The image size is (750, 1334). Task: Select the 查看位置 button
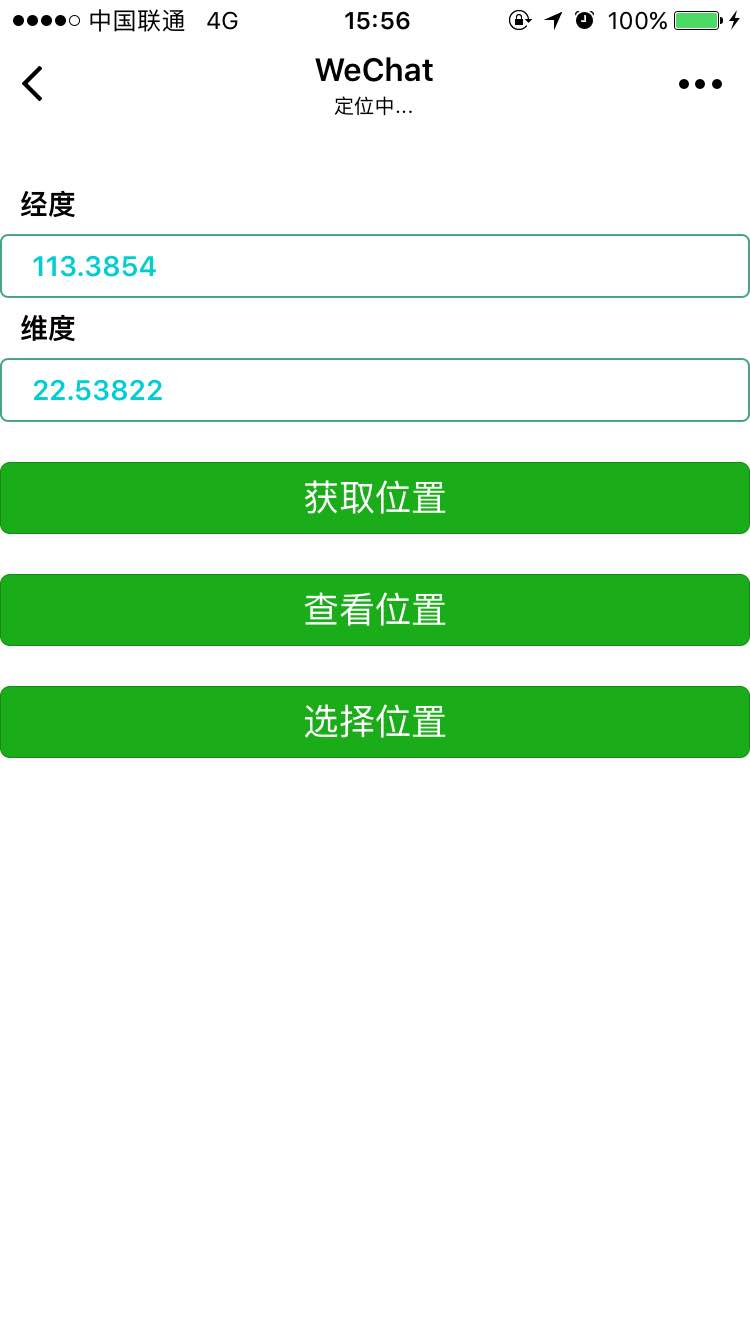click(375, 610)
